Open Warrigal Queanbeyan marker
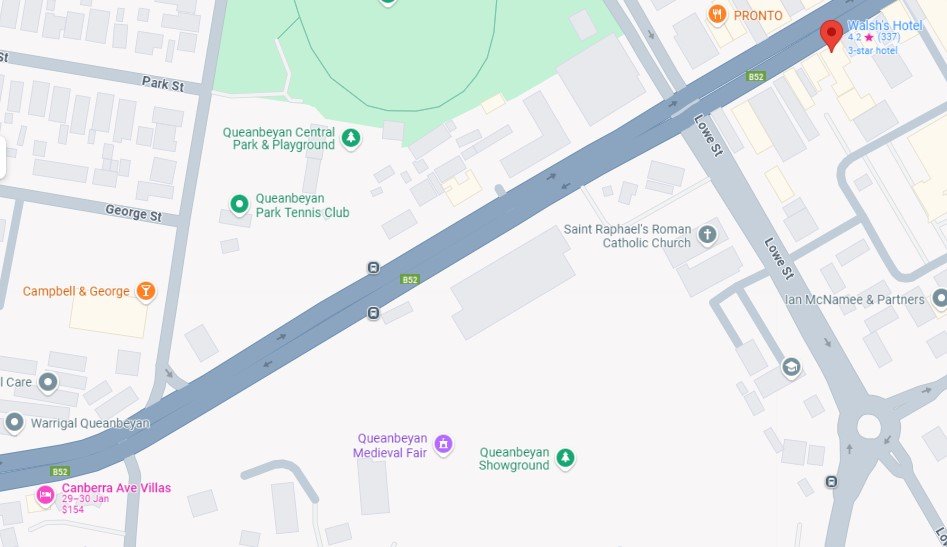 [14, 423]
